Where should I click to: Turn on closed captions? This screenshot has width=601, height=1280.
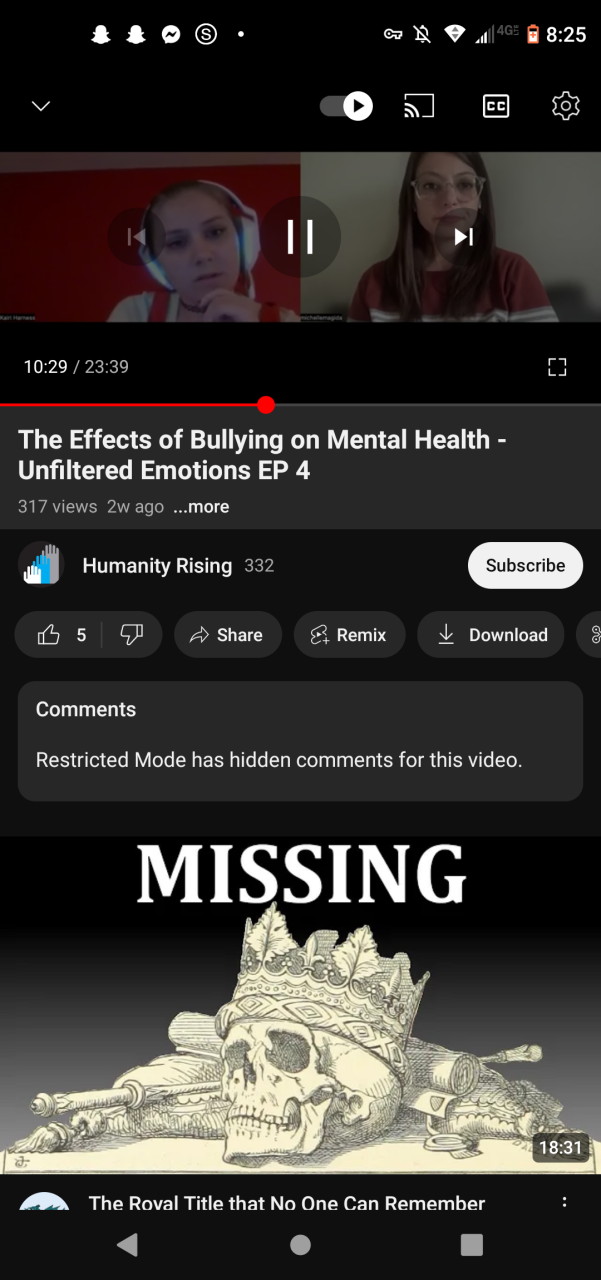[496, 106]
